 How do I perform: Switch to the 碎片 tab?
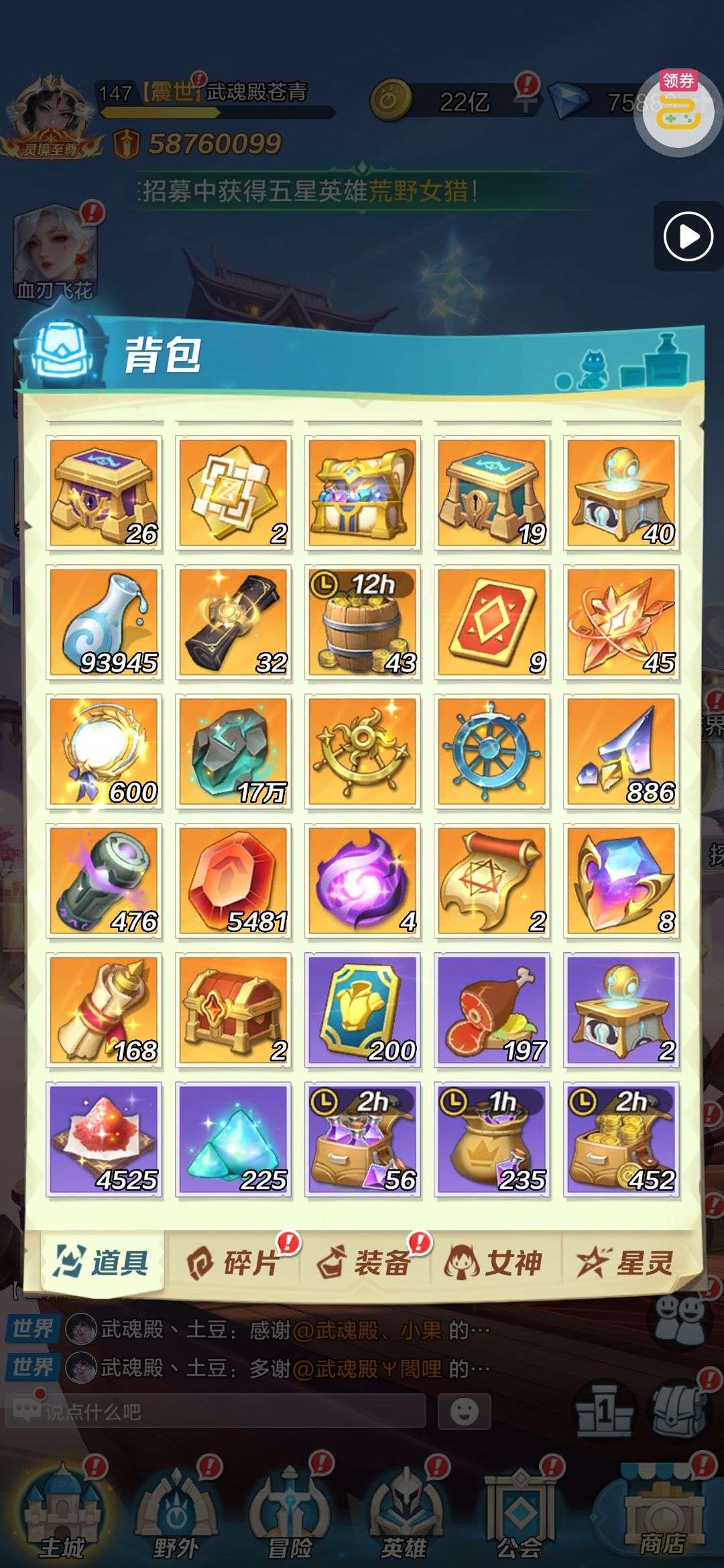coord(233,1263)
